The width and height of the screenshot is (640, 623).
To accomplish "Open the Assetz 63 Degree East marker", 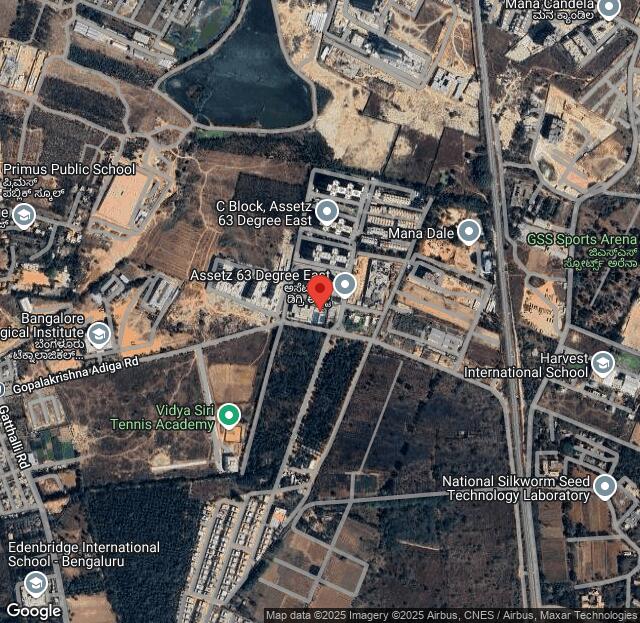I will (x=345, y=285).
